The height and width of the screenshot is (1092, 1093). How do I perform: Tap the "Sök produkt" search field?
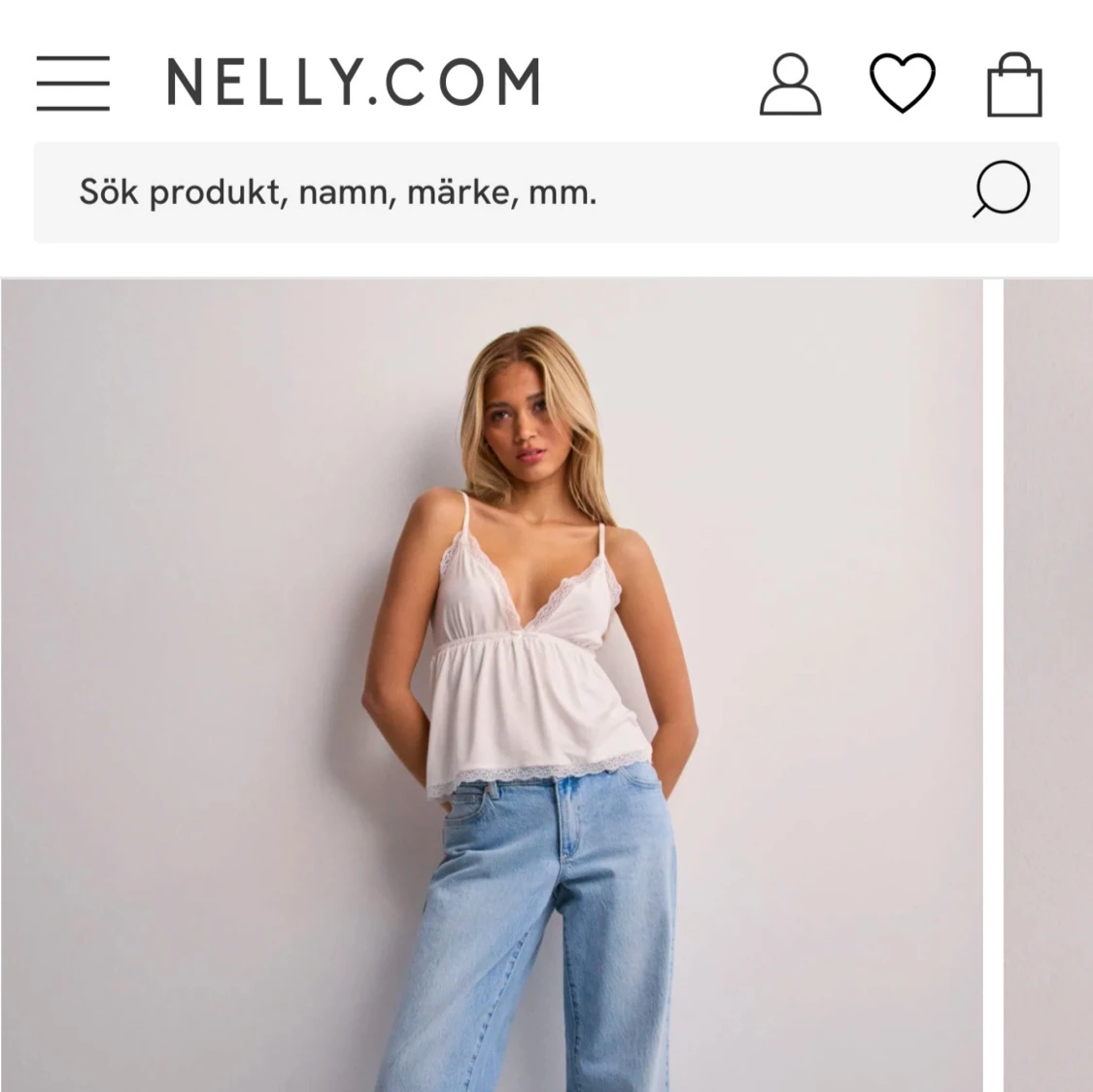[x=546, y=192]
